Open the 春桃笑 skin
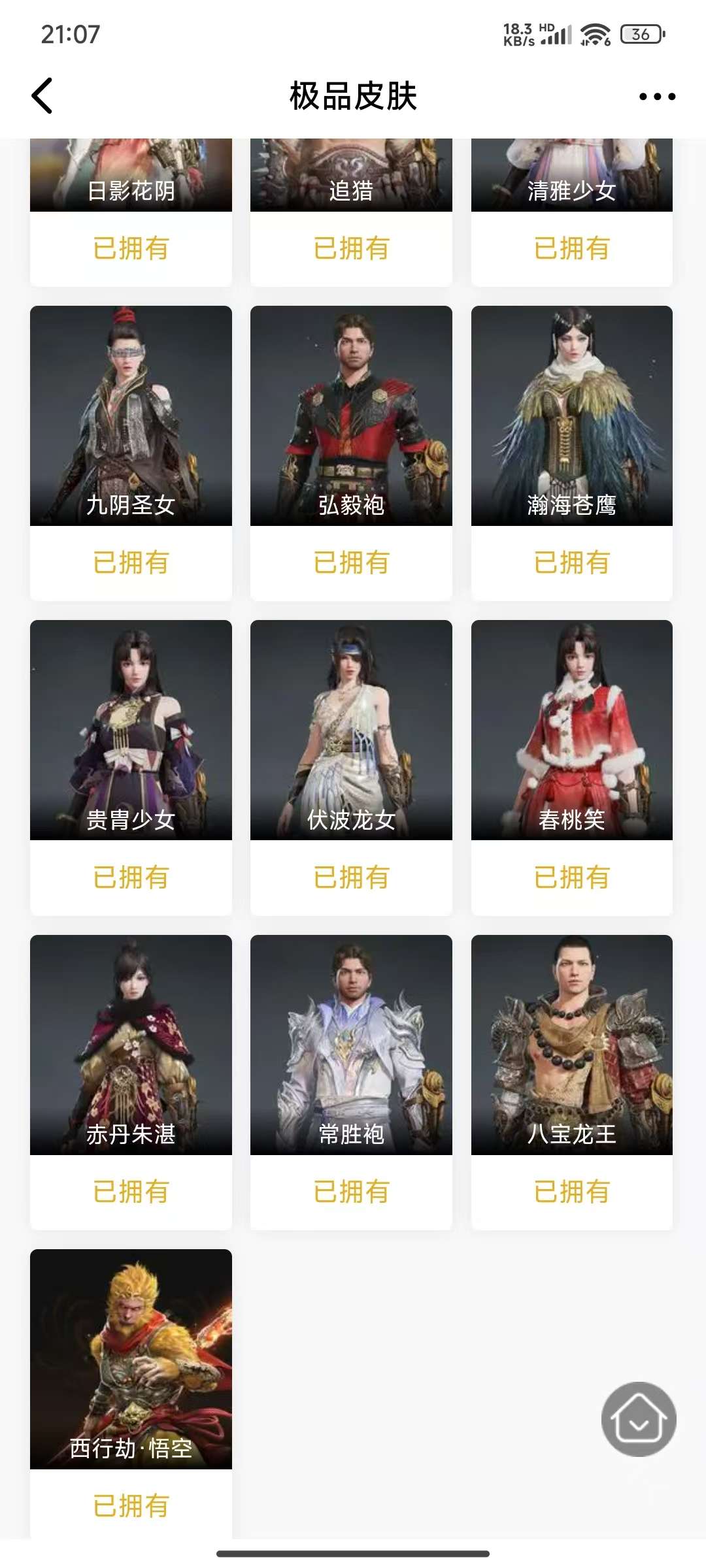The width and height of the screenshot is (706, 1568). click(572, 730)
